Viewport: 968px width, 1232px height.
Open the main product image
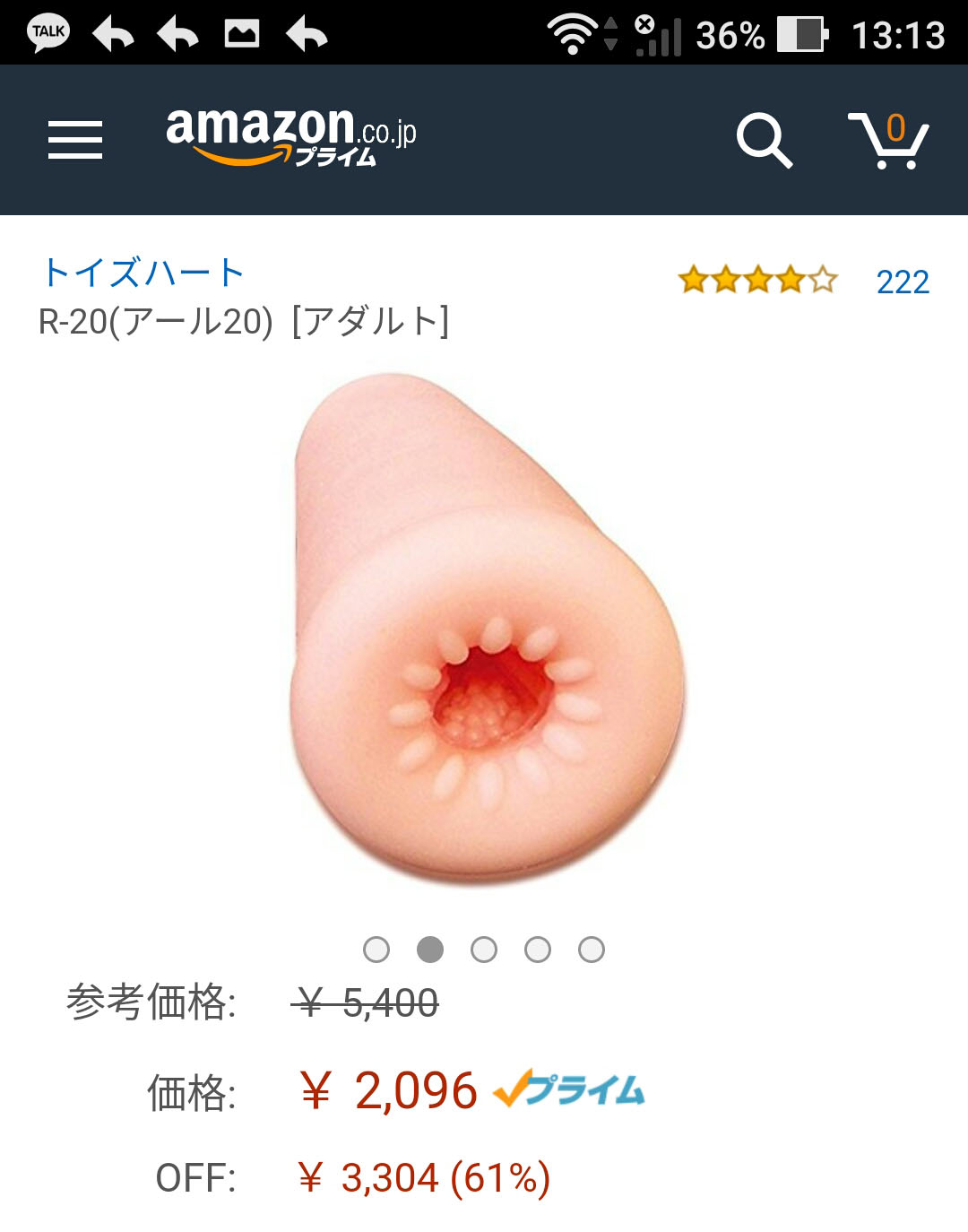click(486, 628)
